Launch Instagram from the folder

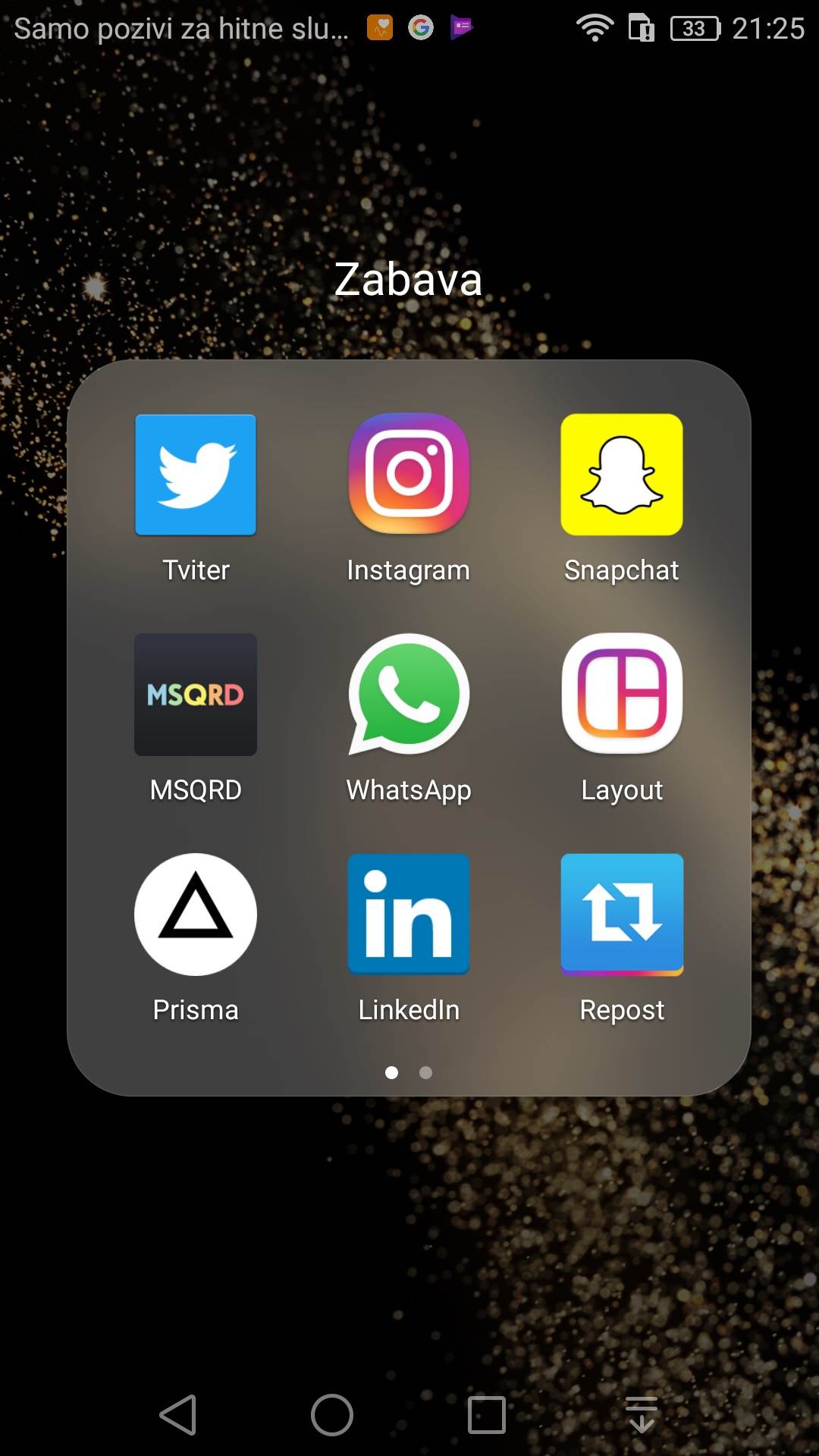pos(409,474)
